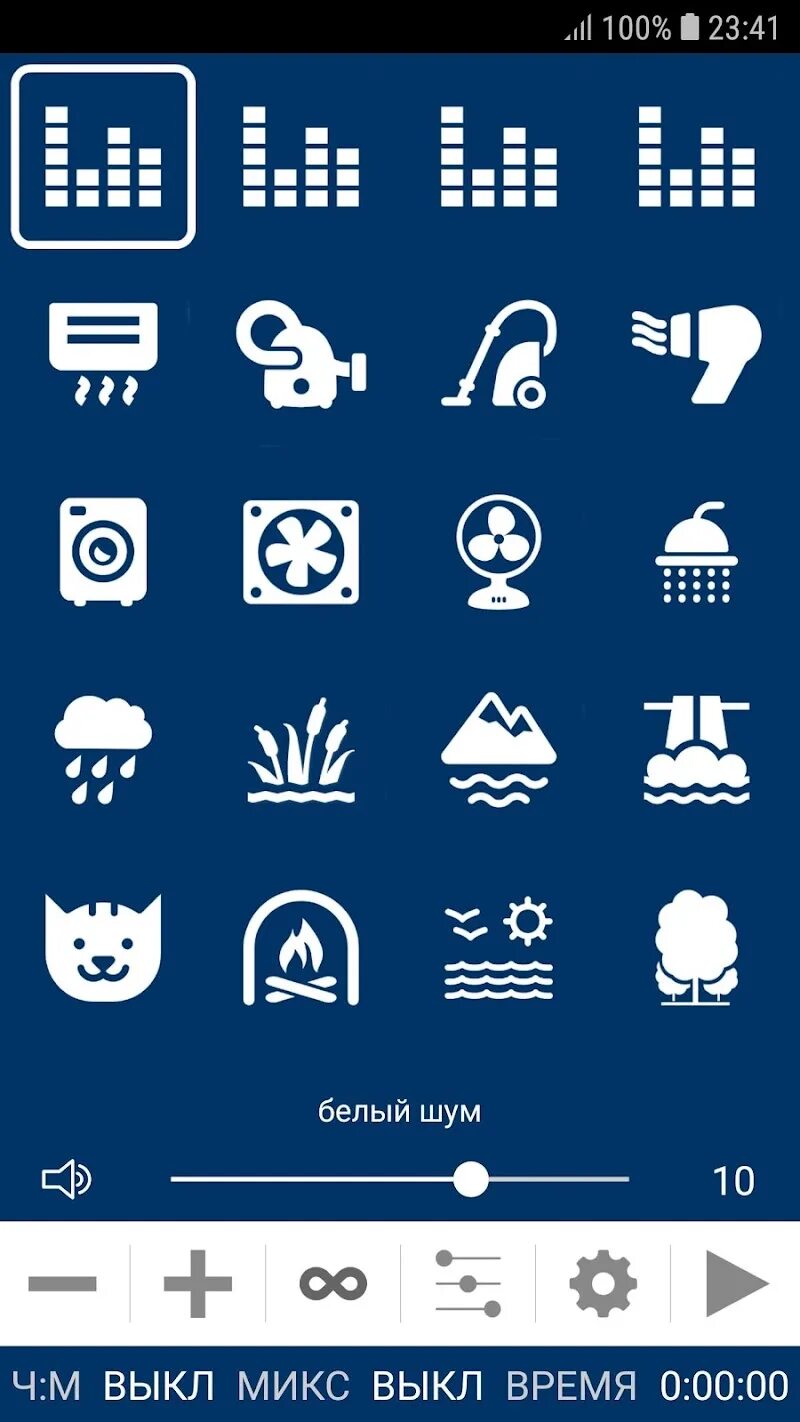Select the mountain lake sound
This screenshot has height=1422, width=800.
pyautogui.click(x=499, y=749)
